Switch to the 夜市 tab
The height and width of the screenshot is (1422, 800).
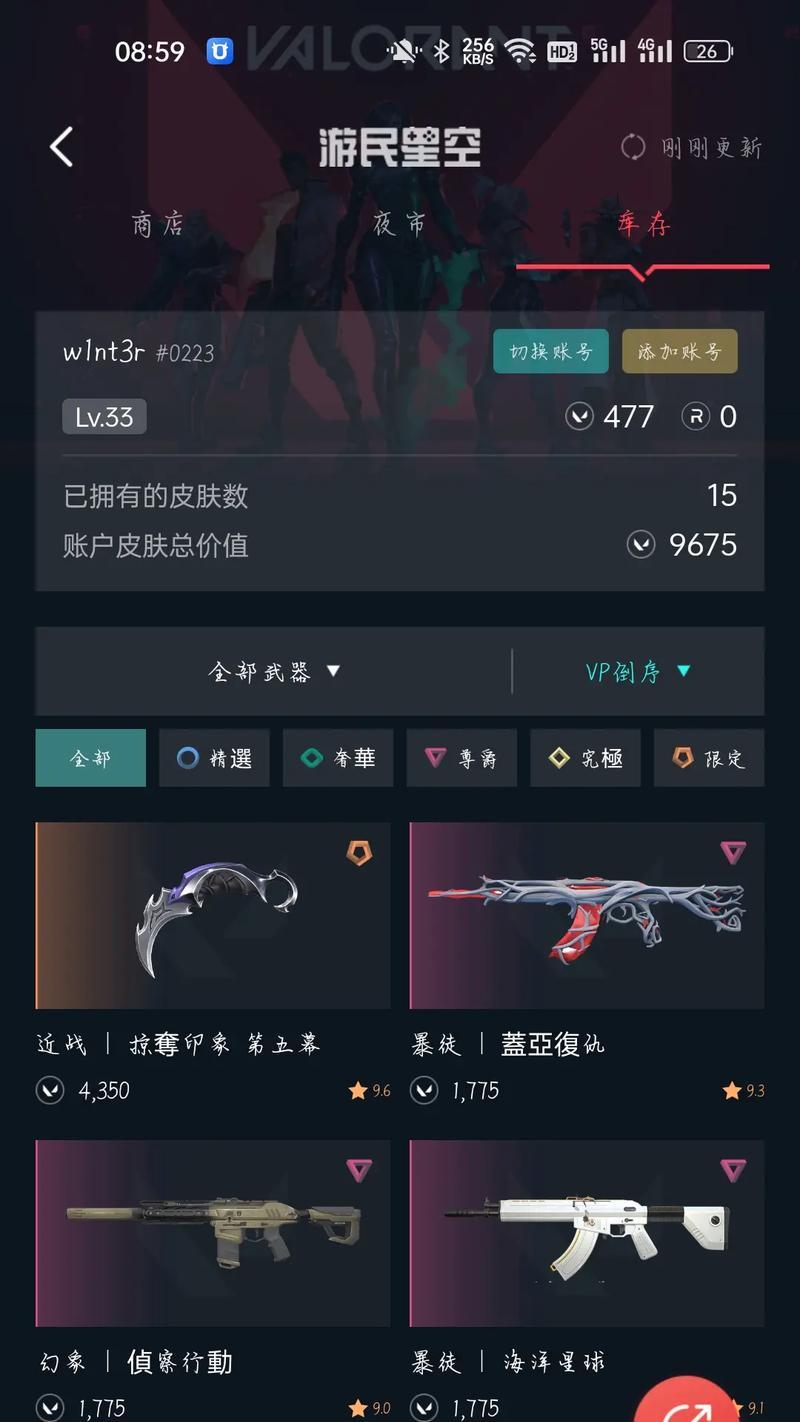399,224
